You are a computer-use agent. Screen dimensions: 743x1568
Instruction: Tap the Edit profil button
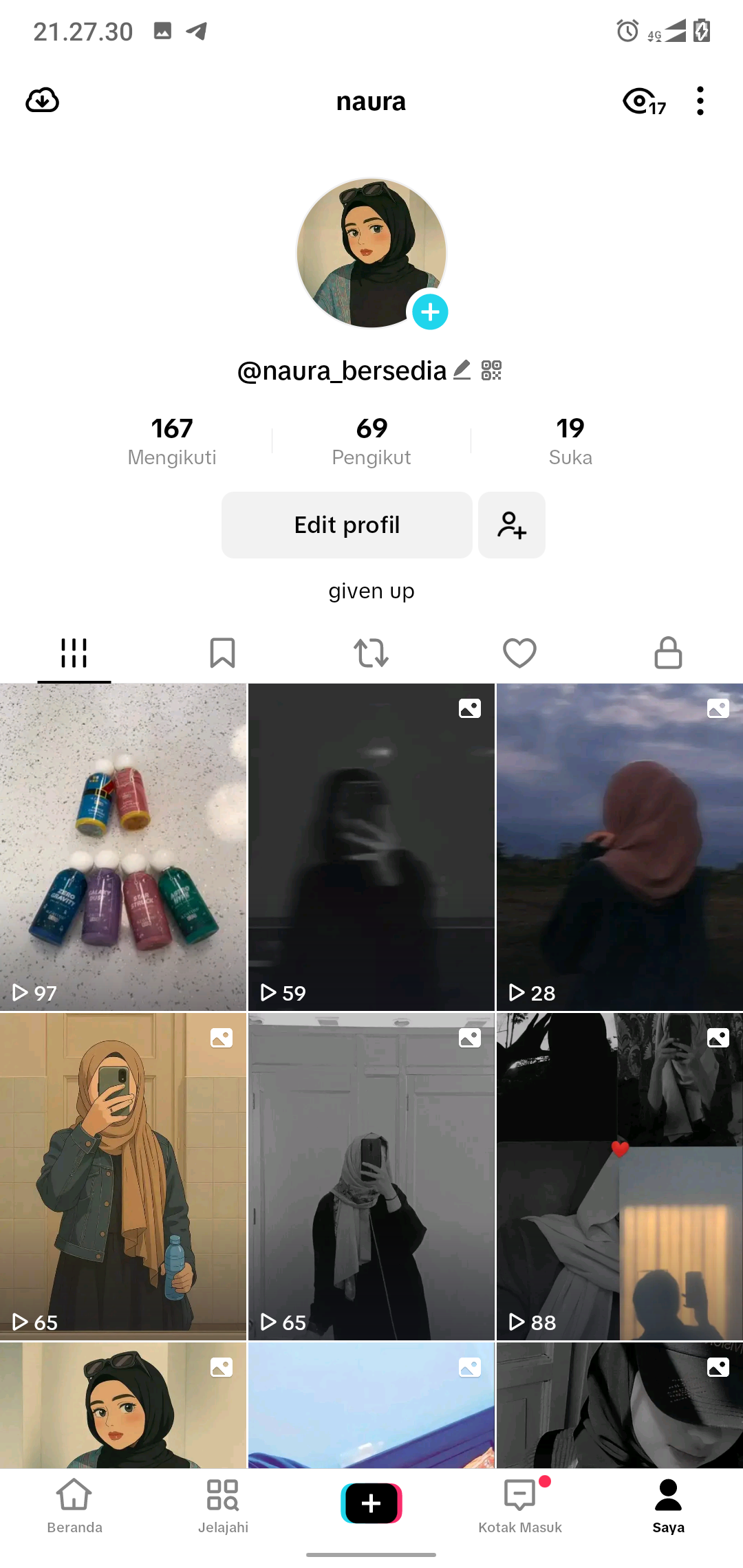point(347,525)
